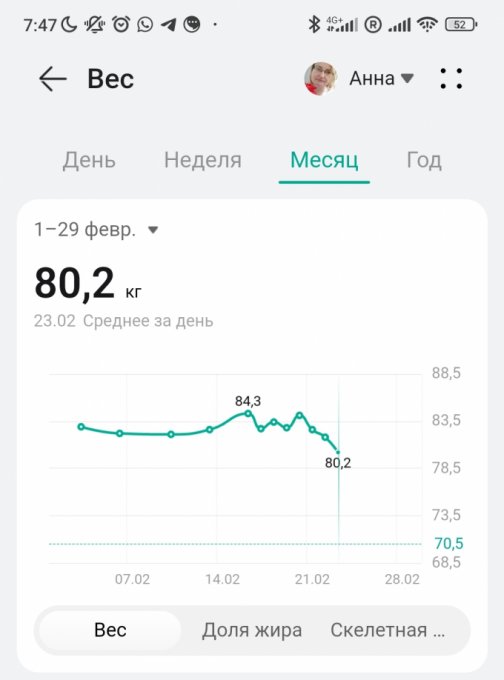Select the Вес chart segment
Viewport: 504px width, 680px height.
point(110,630)
